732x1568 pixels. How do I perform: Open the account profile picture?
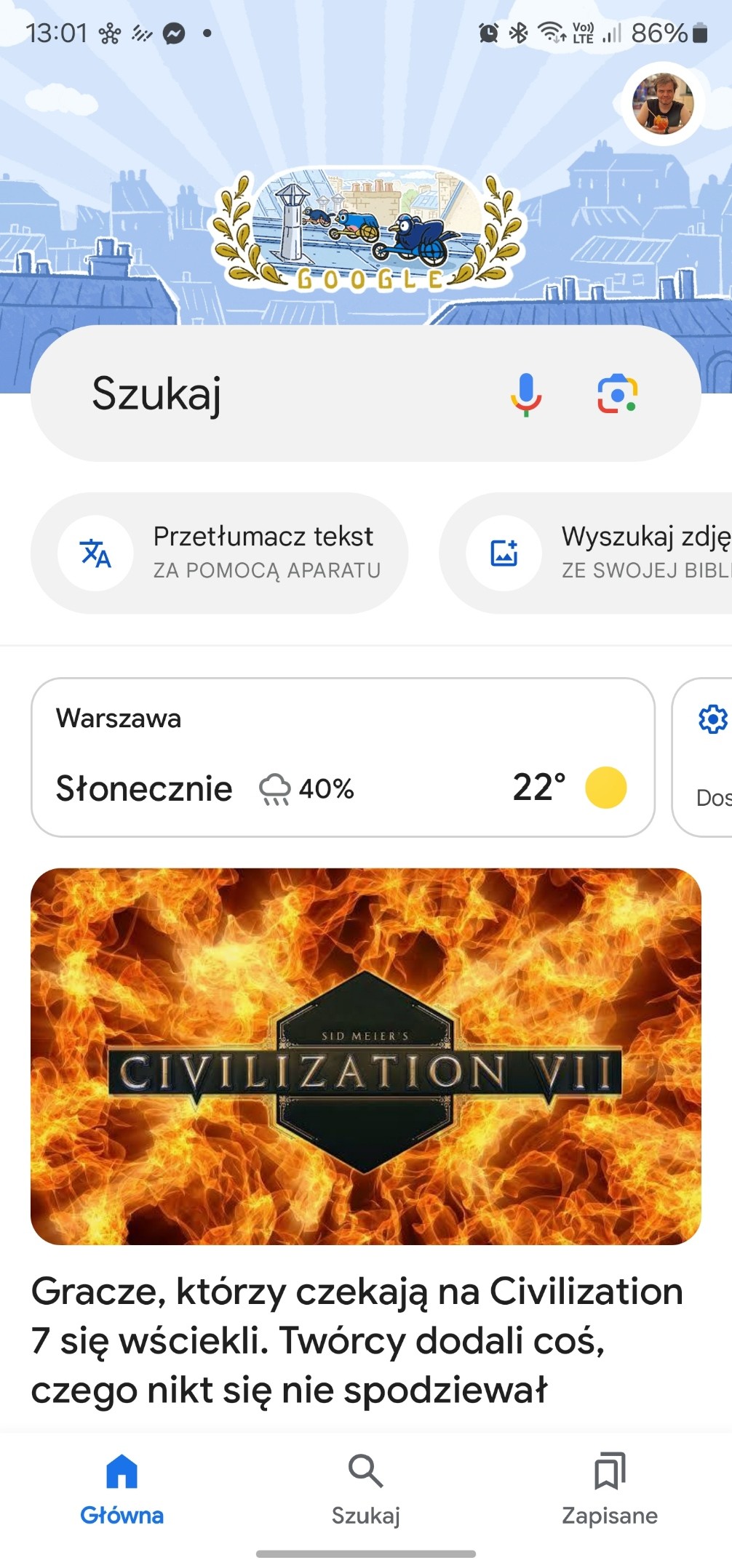click(662, 104)
